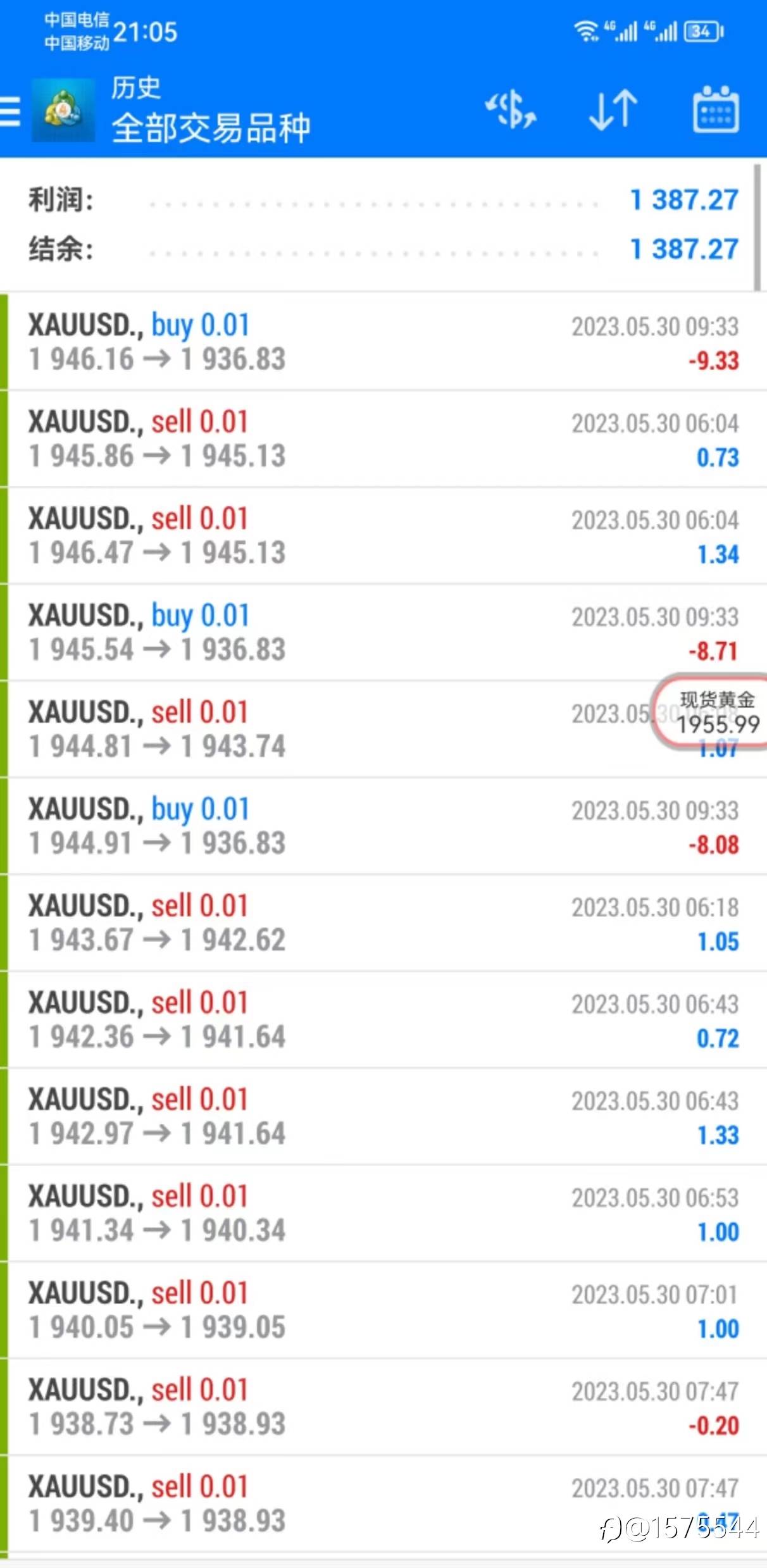Open the sell trade with 1.05 profit
Screen dimensions: 767x1568
[383, 923]
